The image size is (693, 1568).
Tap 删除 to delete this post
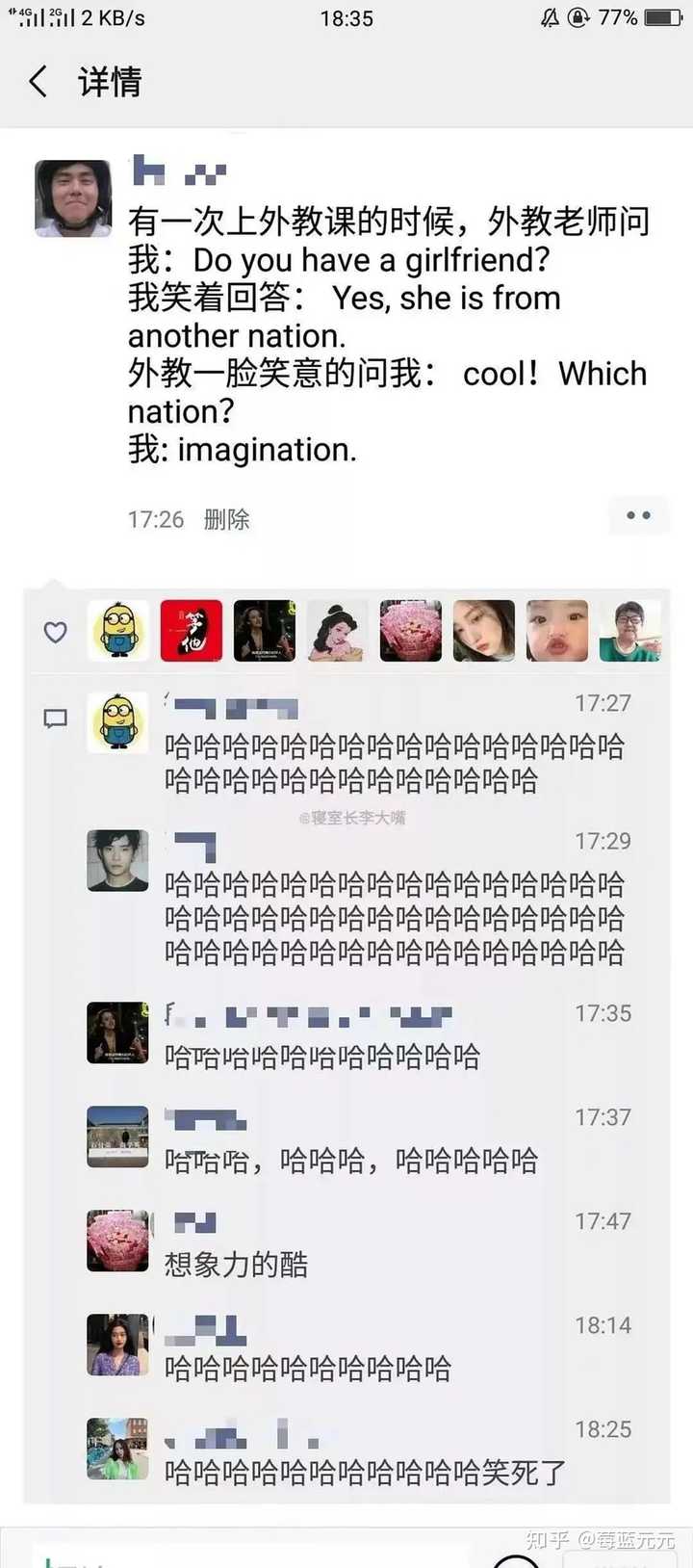pyautogui.click(x=226, y=519)
